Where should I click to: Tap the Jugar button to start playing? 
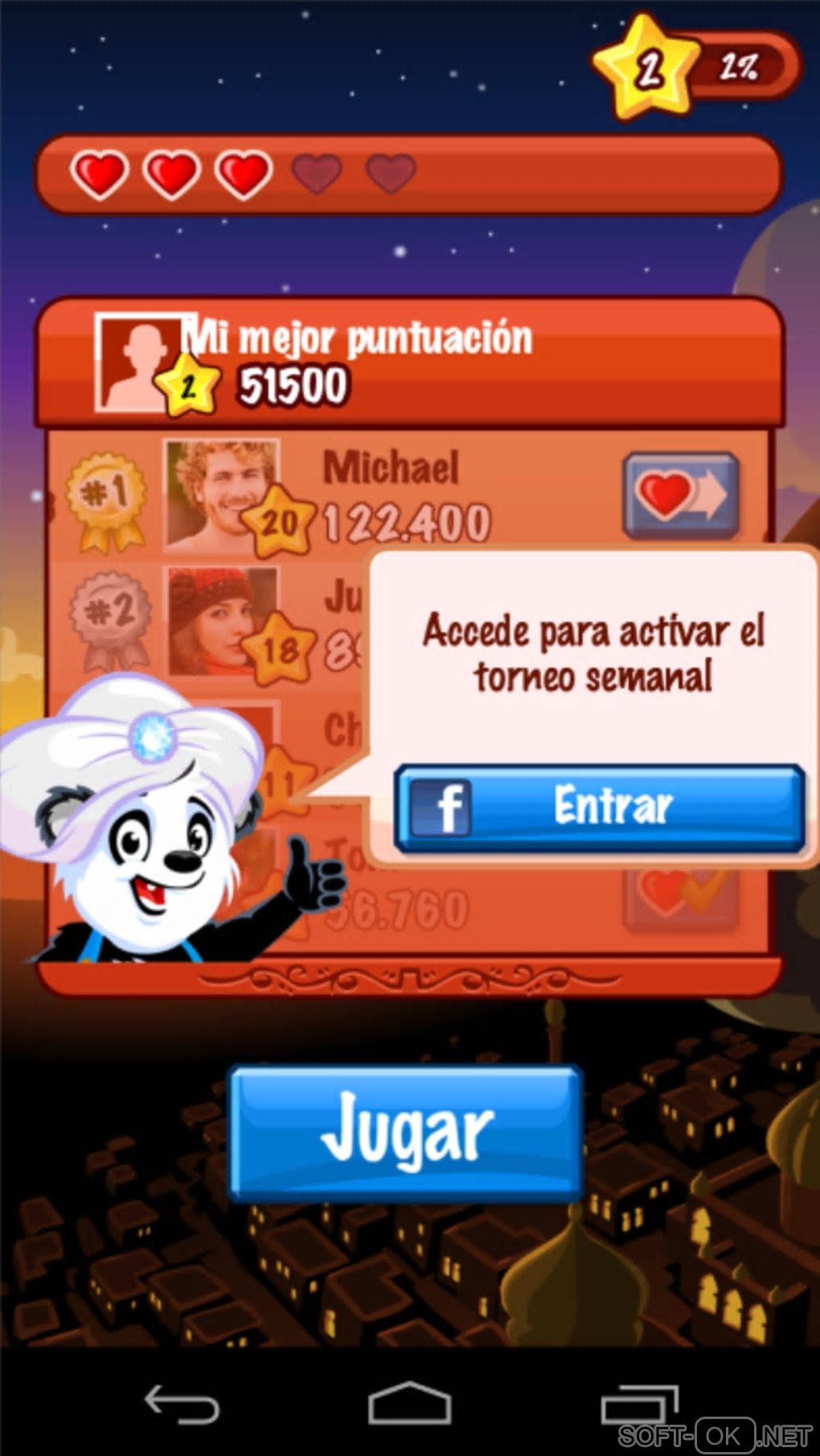(x=405, y=1132)
